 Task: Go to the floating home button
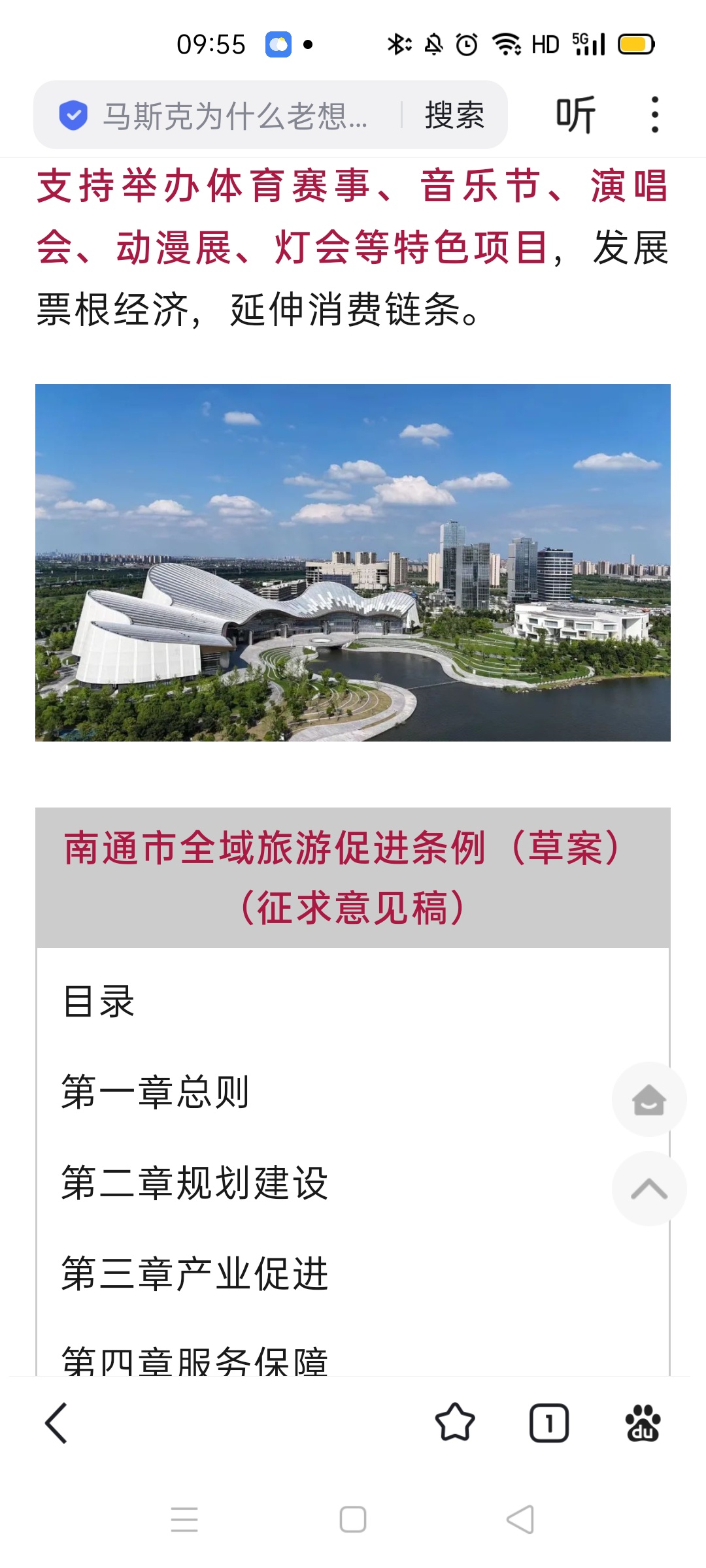[x=649, y=1100]
